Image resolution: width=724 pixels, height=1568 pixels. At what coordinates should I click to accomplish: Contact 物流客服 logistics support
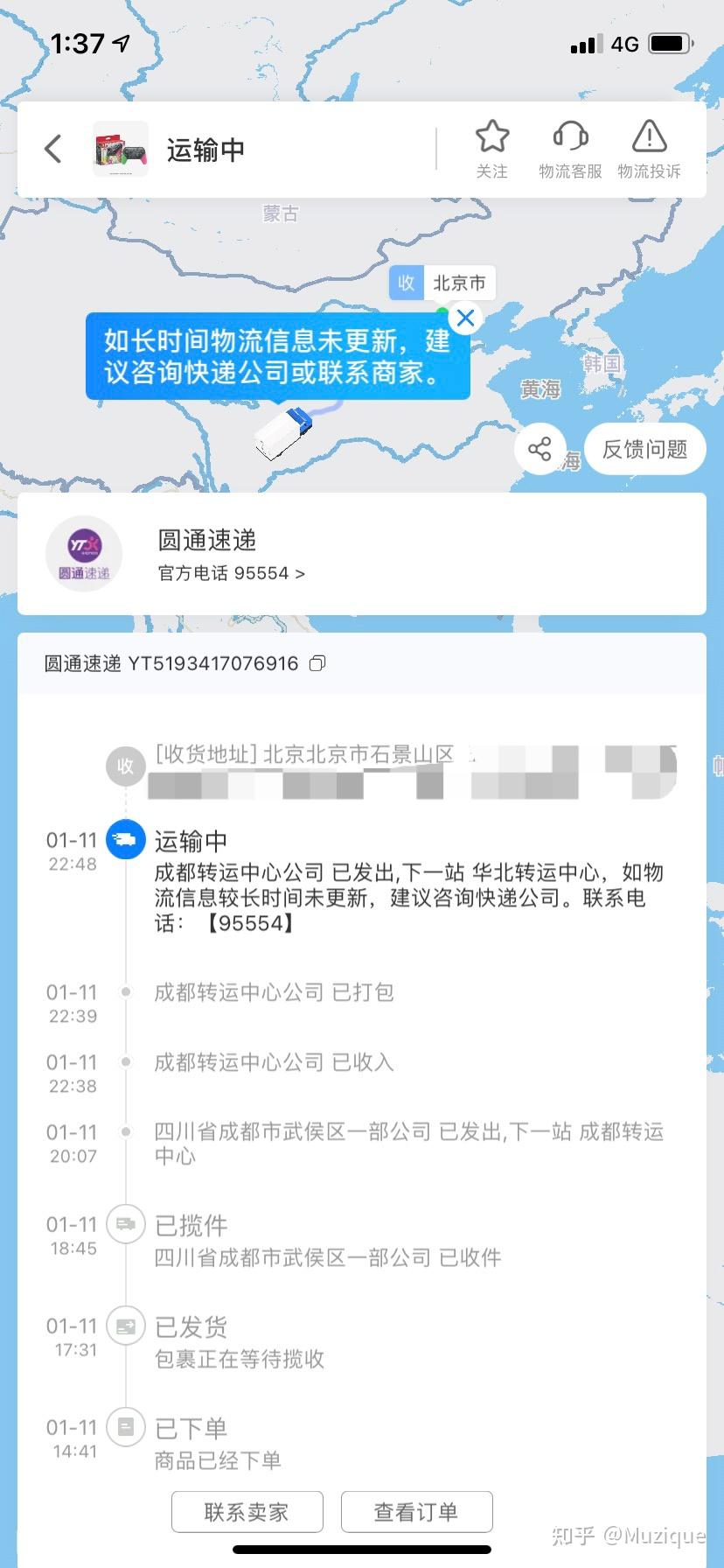[x=570, y=150]
